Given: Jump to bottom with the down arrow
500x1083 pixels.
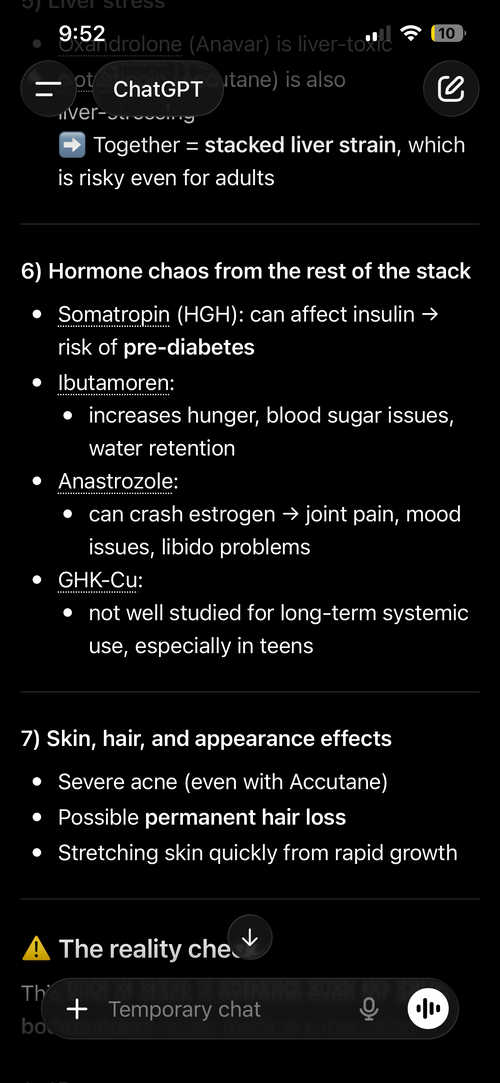Looking at the screenshot, I should tap(250, 937).
